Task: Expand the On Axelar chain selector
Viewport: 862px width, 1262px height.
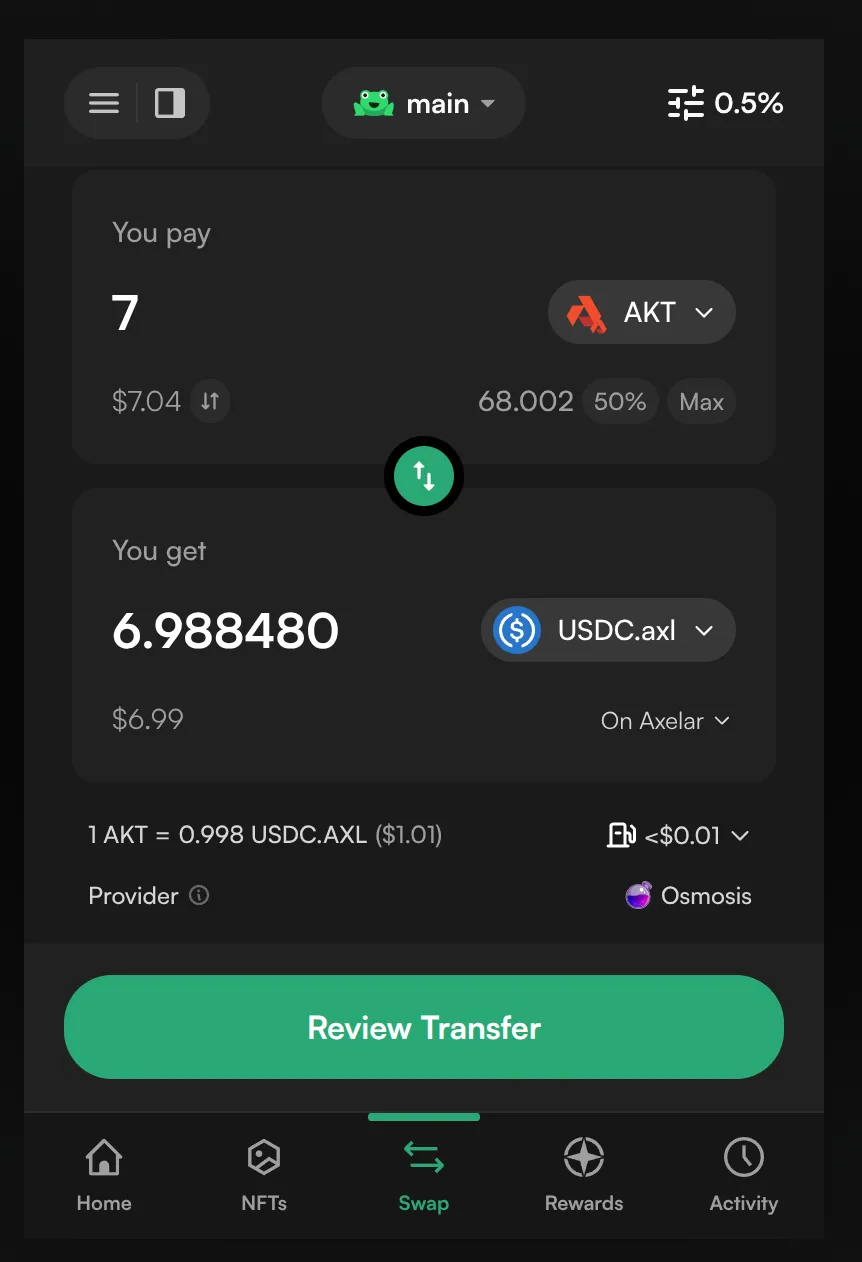Action: (665, 721)
